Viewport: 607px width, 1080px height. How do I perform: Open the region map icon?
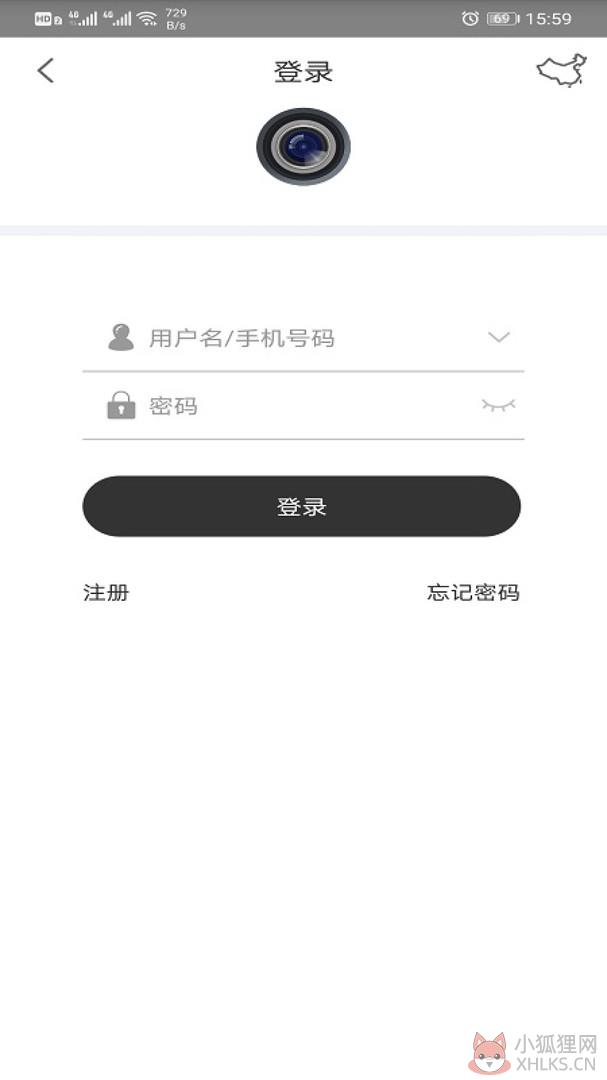(x=562, y=70)
